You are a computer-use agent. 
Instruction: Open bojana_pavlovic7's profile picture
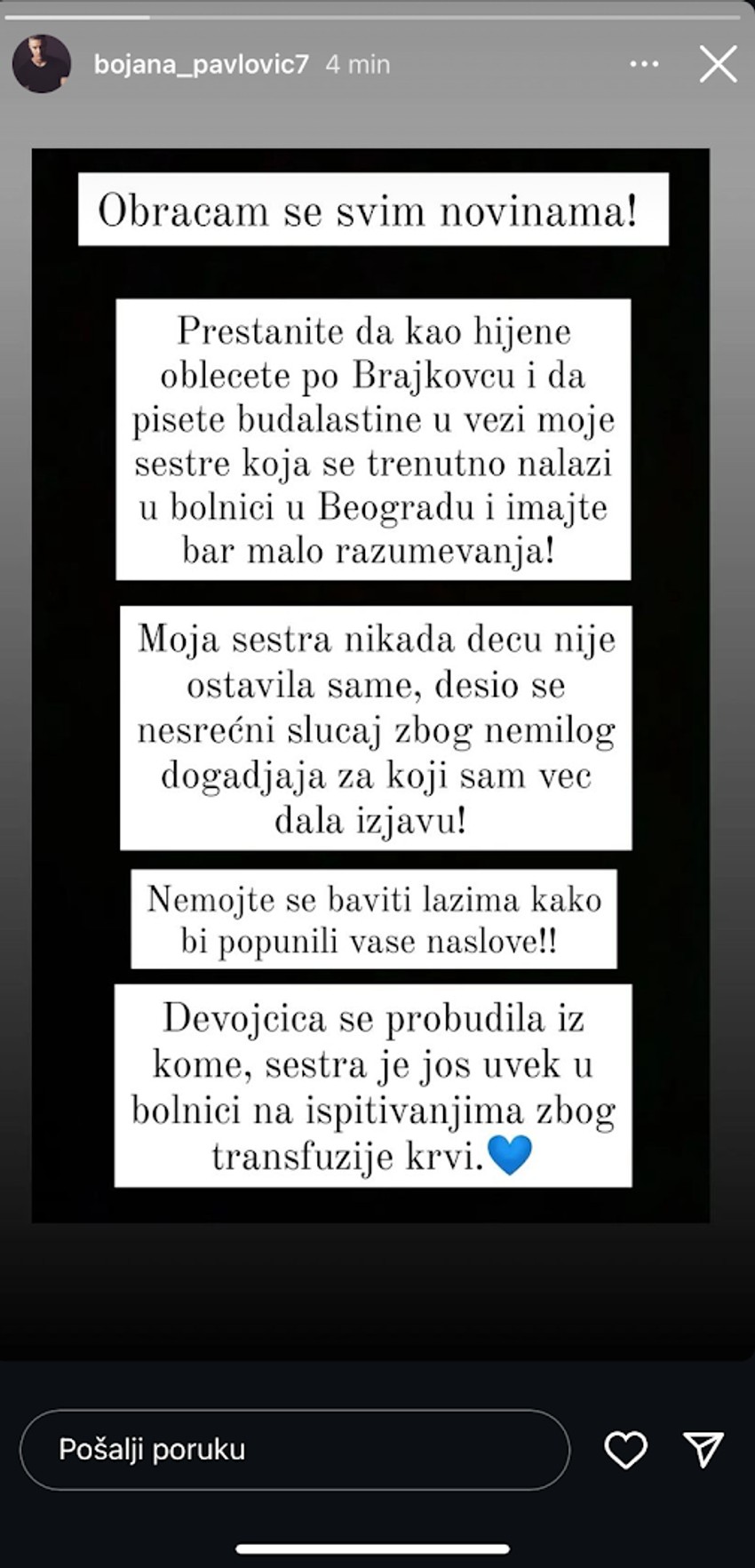(41, 64)
